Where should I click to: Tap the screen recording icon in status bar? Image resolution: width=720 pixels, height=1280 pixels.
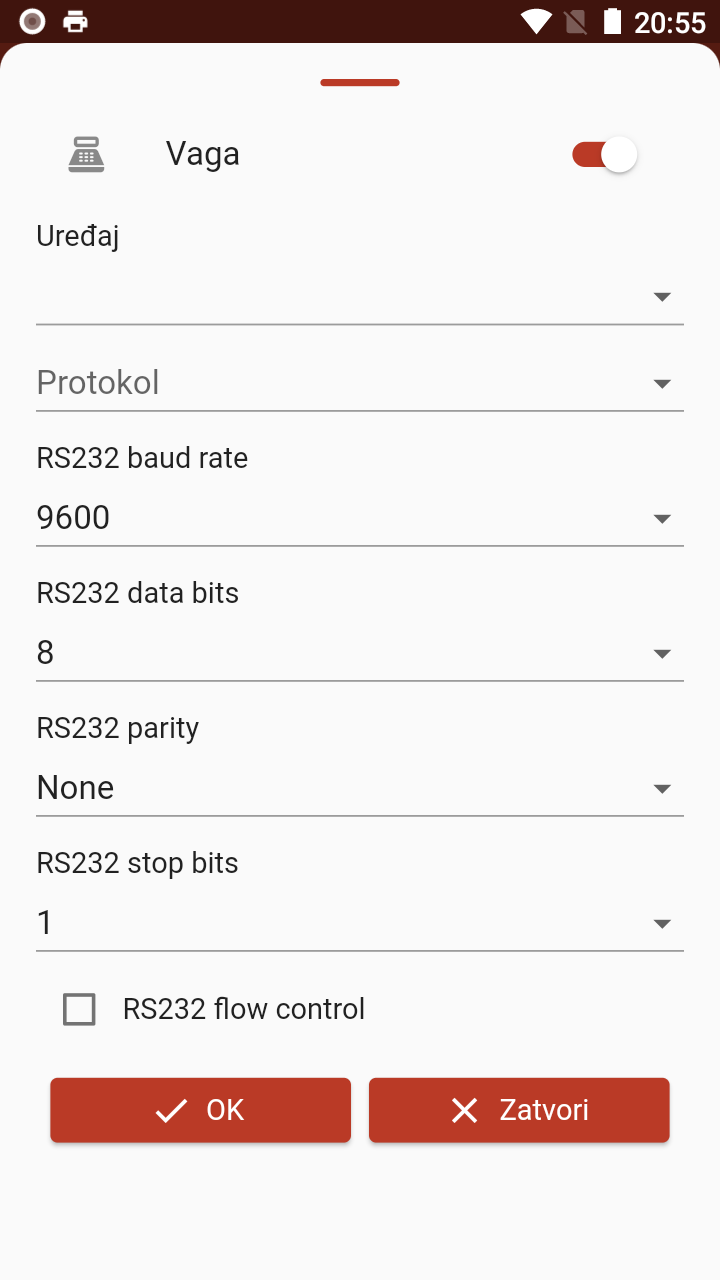click(x=31, y=19)
